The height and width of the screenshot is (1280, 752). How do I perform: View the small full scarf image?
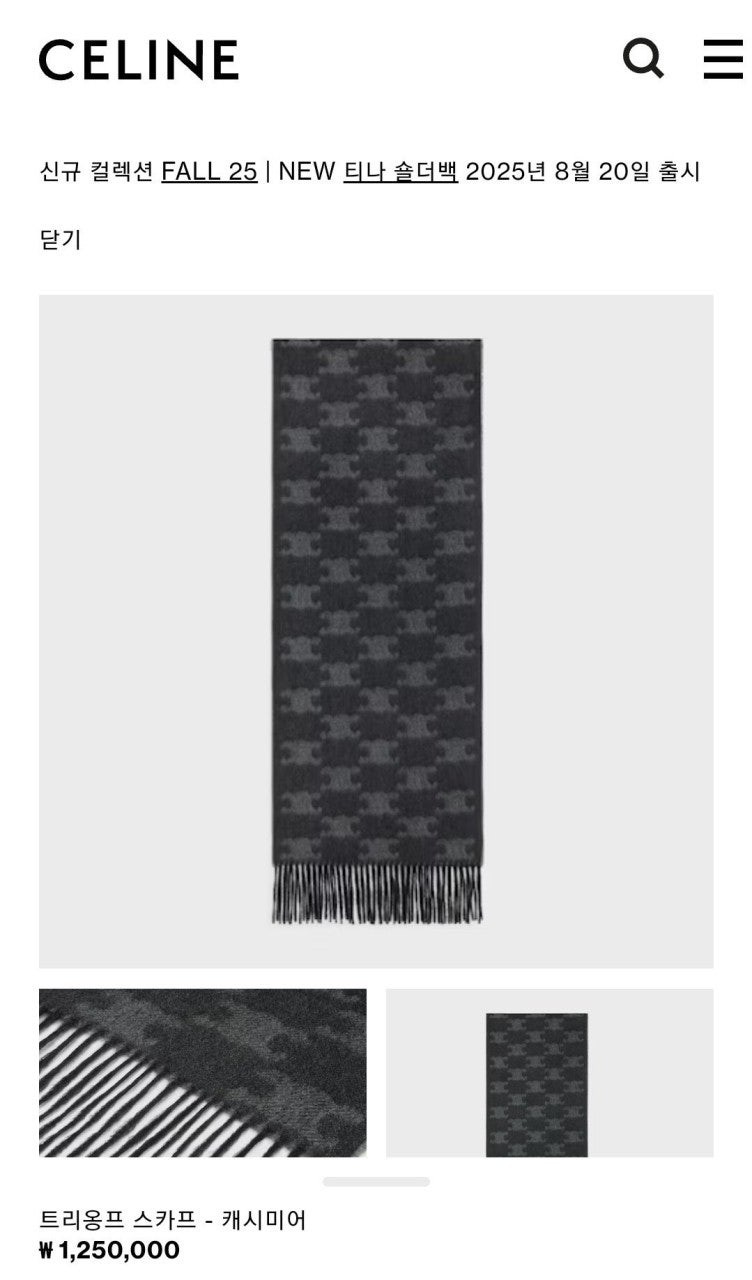click(549, 1072)
